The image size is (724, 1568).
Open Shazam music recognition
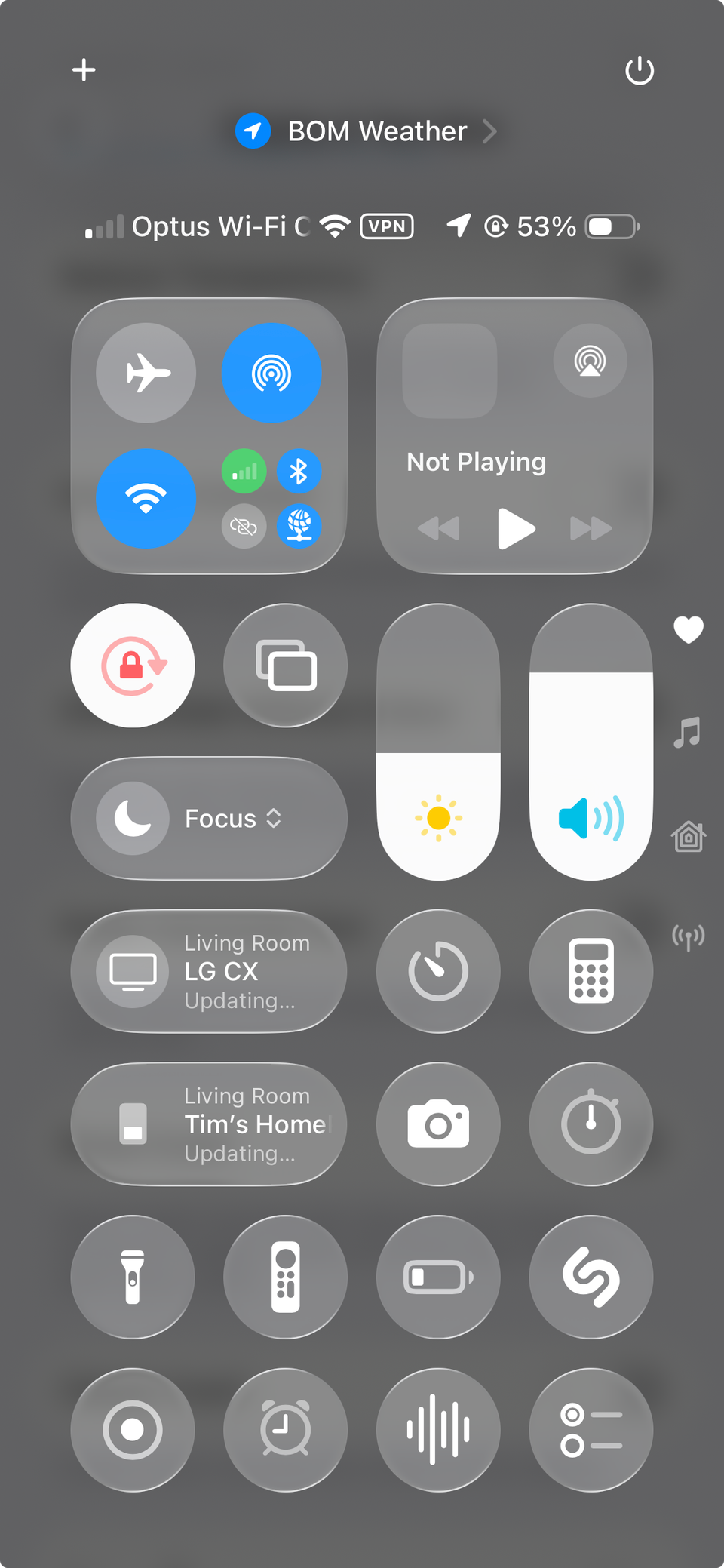pyautogui.click(x=591, y=1277)
